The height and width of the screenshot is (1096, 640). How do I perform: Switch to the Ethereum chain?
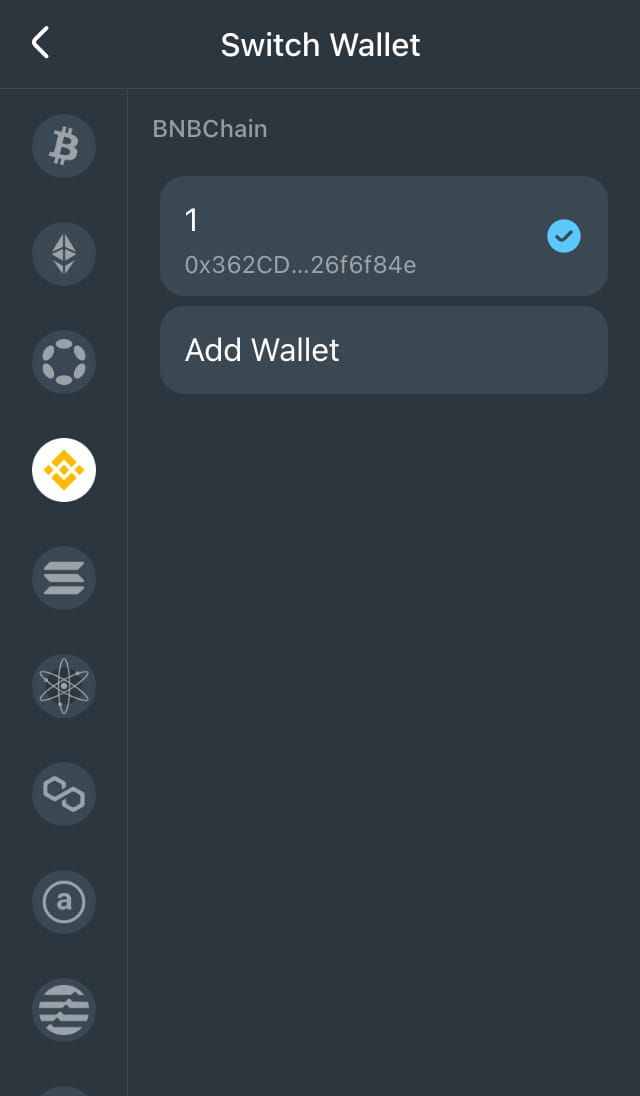[x=64, y=254]
